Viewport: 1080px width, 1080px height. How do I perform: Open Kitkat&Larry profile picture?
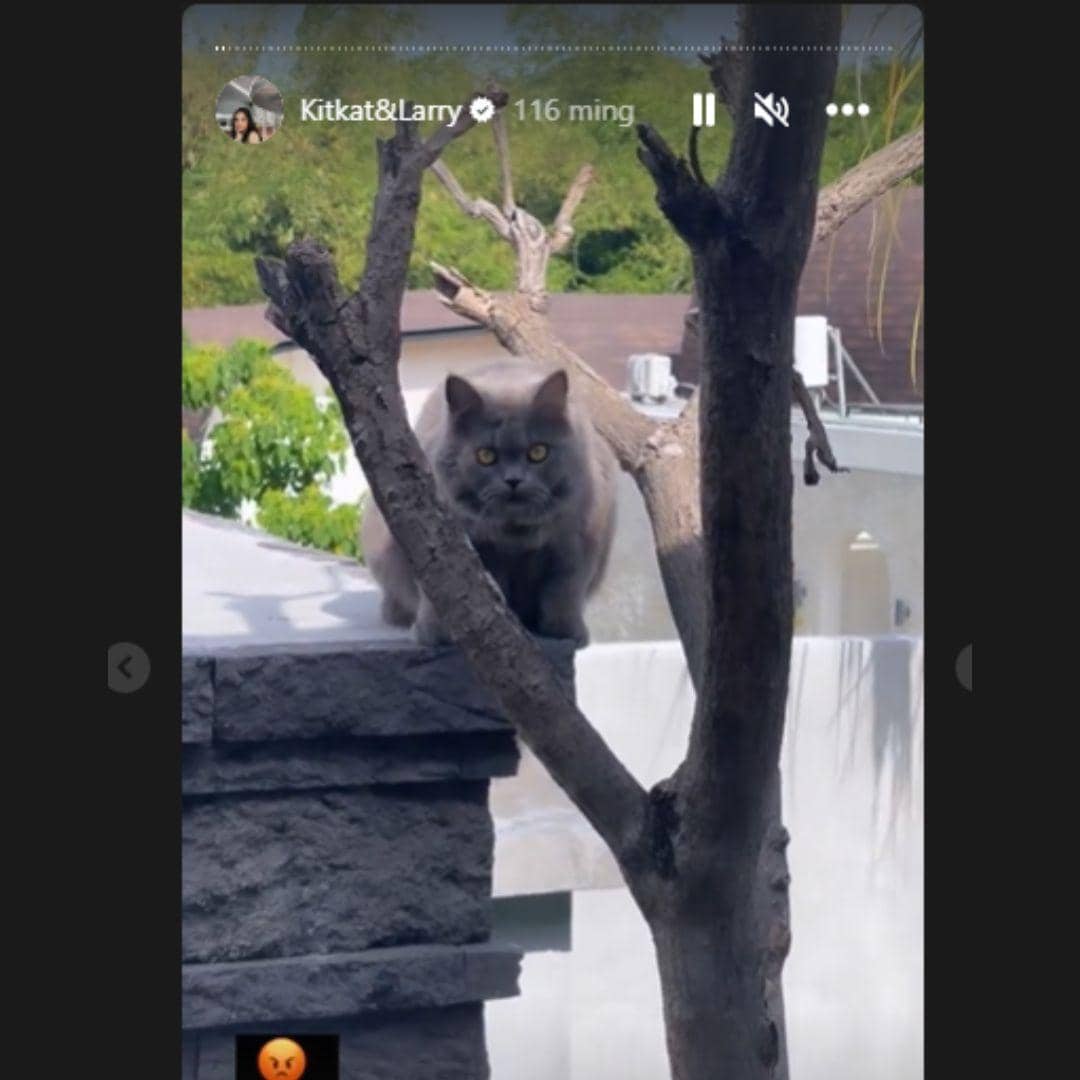point(250,109)
